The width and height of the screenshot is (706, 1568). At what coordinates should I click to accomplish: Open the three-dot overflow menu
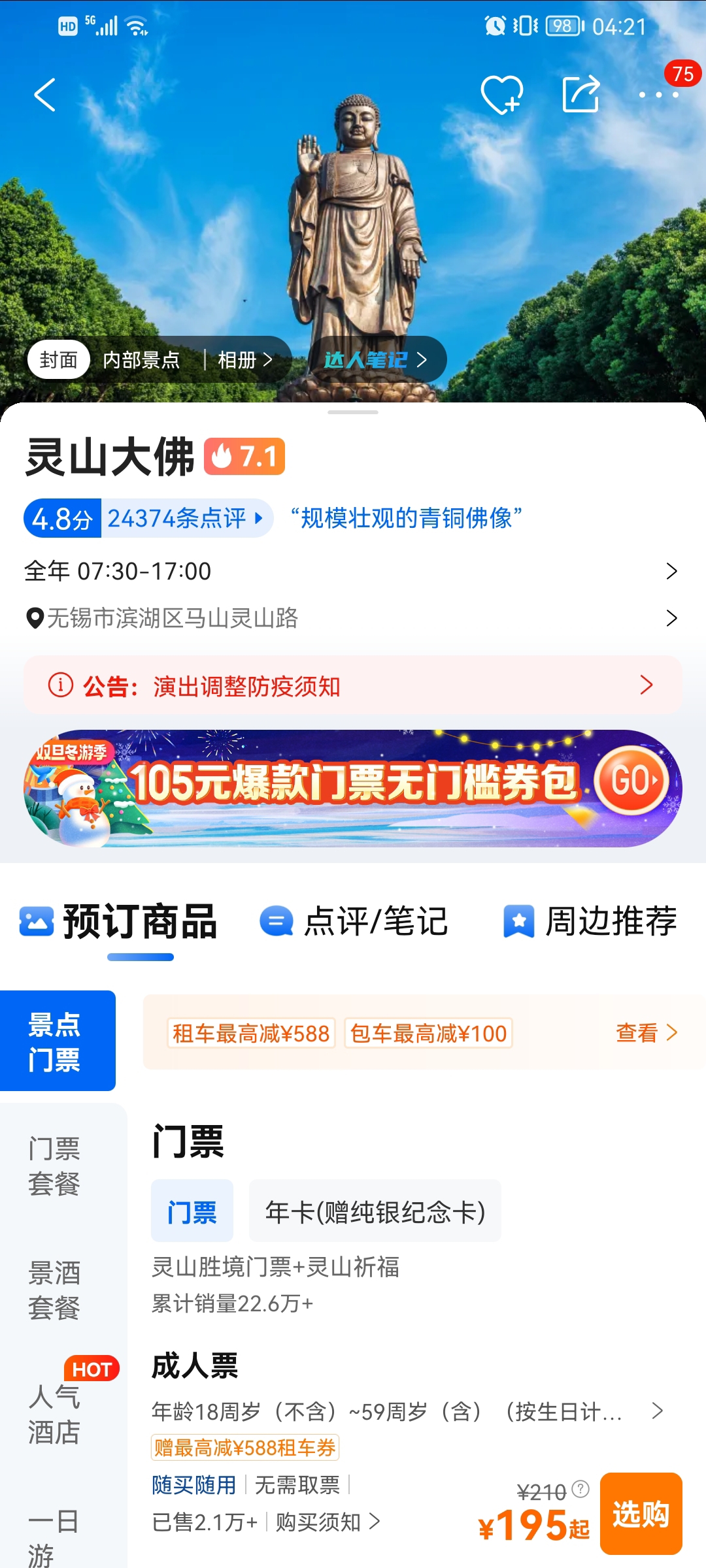click(x=658, y=95)
